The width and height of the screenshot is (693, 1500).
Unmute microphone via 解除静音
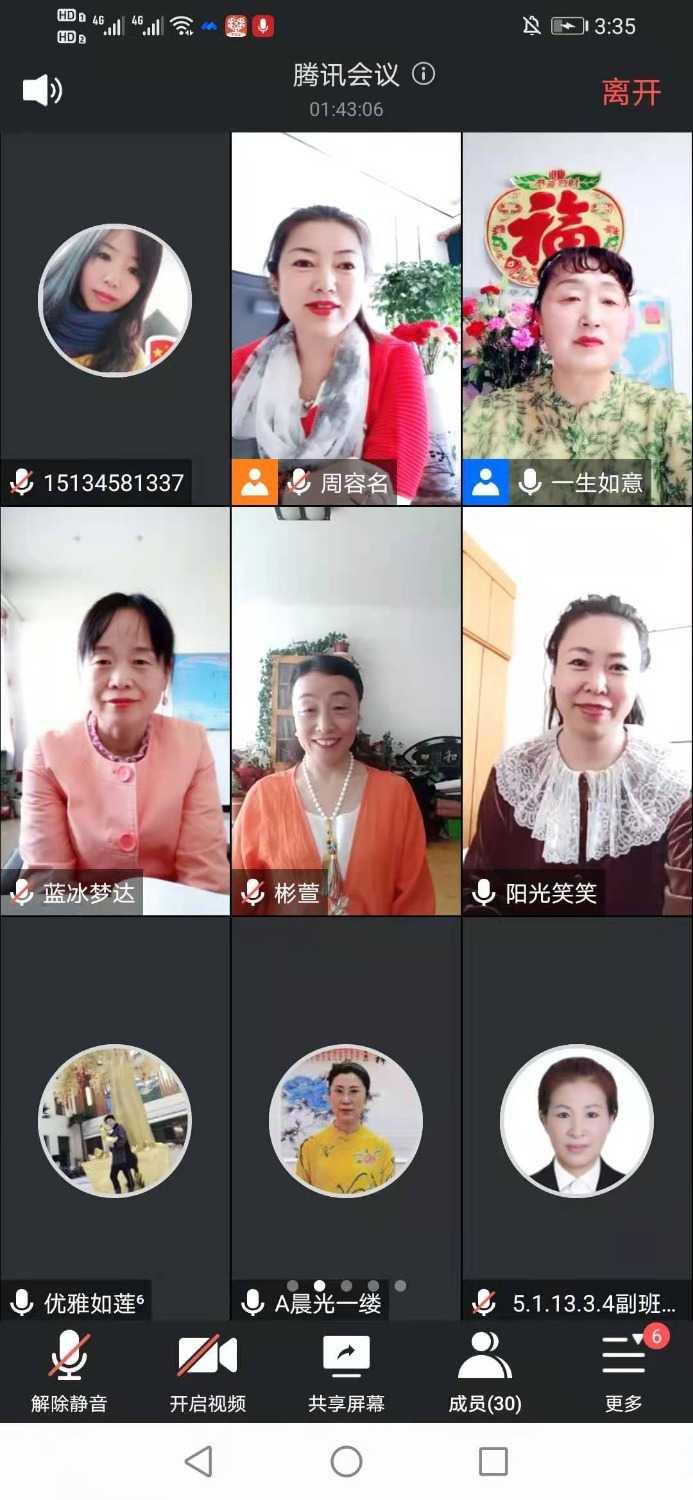[69, 1372]
